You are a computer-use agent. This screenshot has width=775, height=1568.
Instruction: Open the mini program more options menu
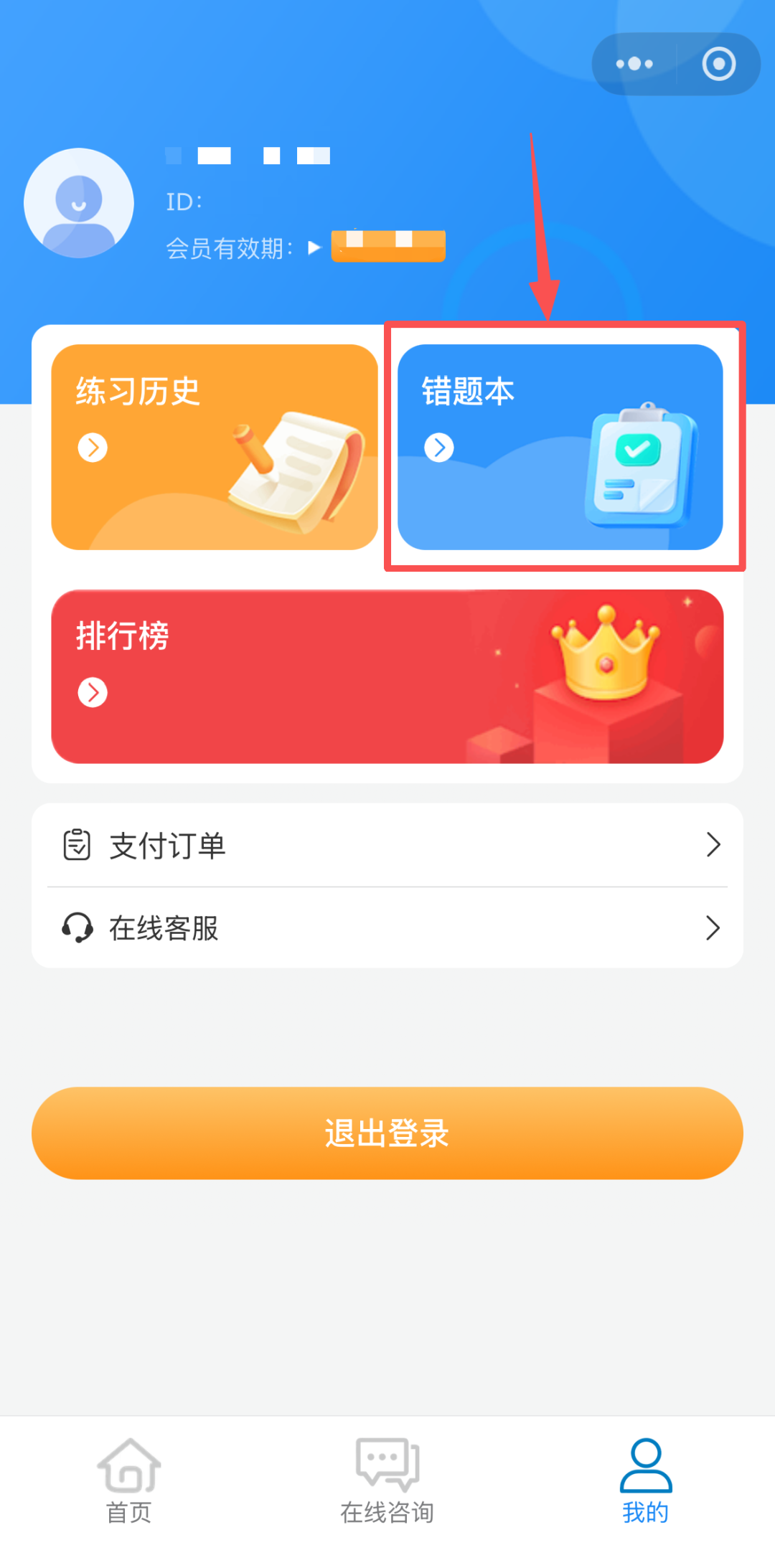634,64
